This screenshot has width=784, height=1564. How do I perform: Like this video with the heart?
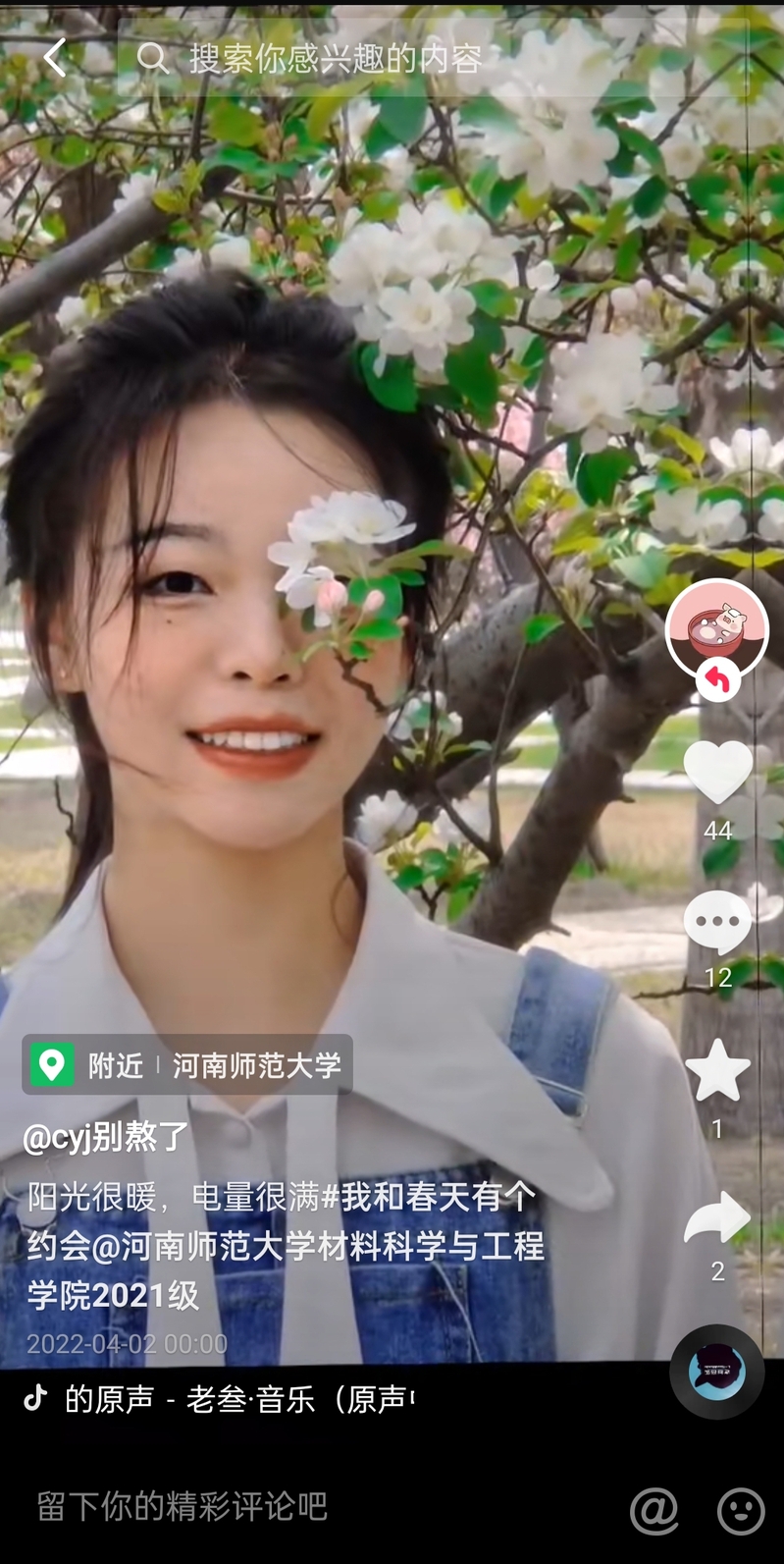tap(717, 774)
